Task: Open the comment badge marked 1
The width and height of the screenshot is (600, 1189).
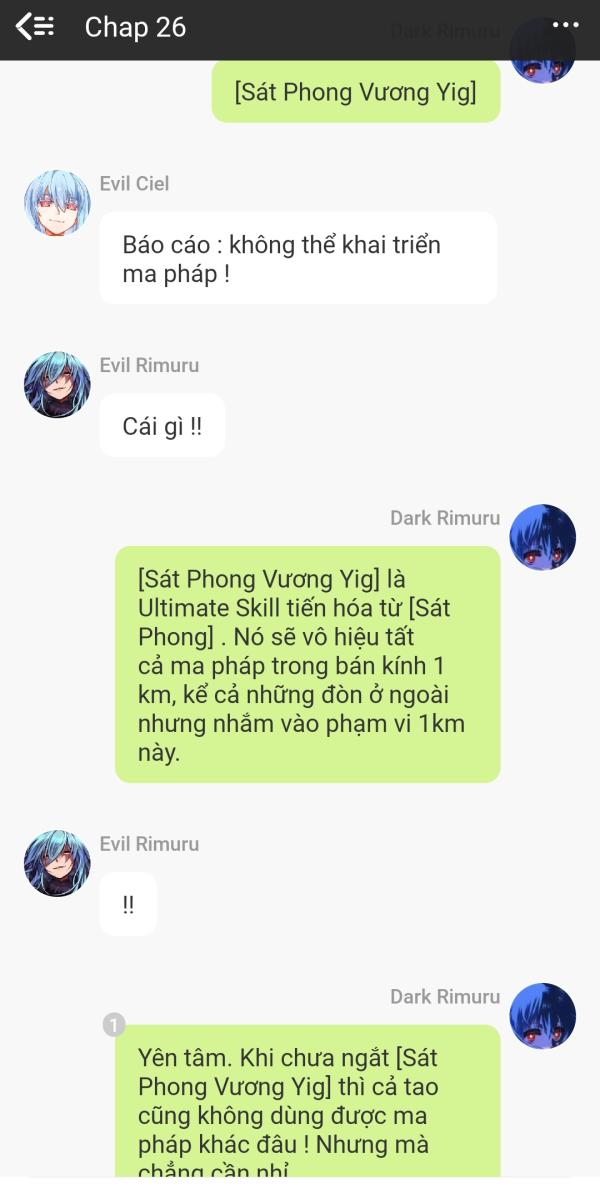Action: [114, 1026]
